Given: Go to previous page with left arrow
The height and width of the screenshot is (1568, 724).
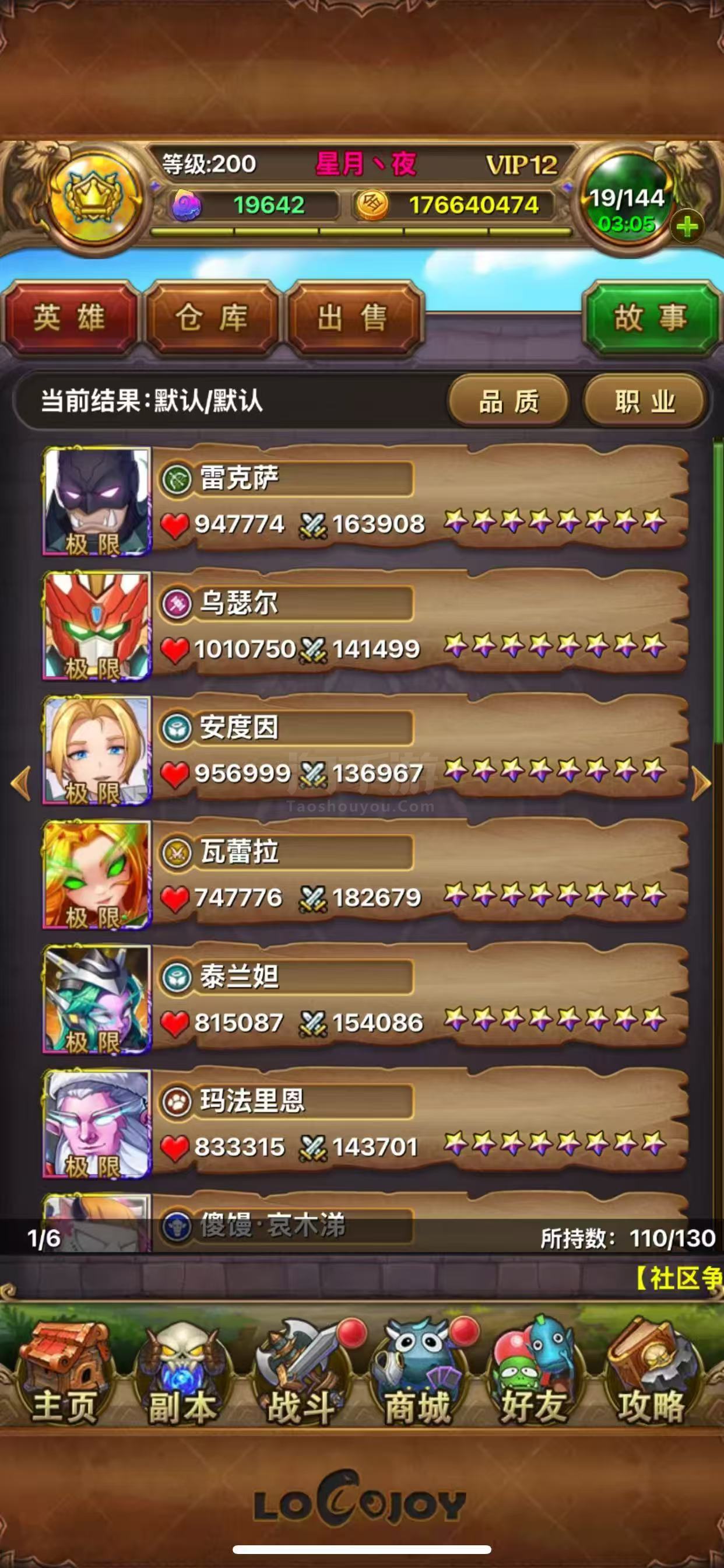Looking at the screenshot, I should pyautogui.click(x=22, y=783).
